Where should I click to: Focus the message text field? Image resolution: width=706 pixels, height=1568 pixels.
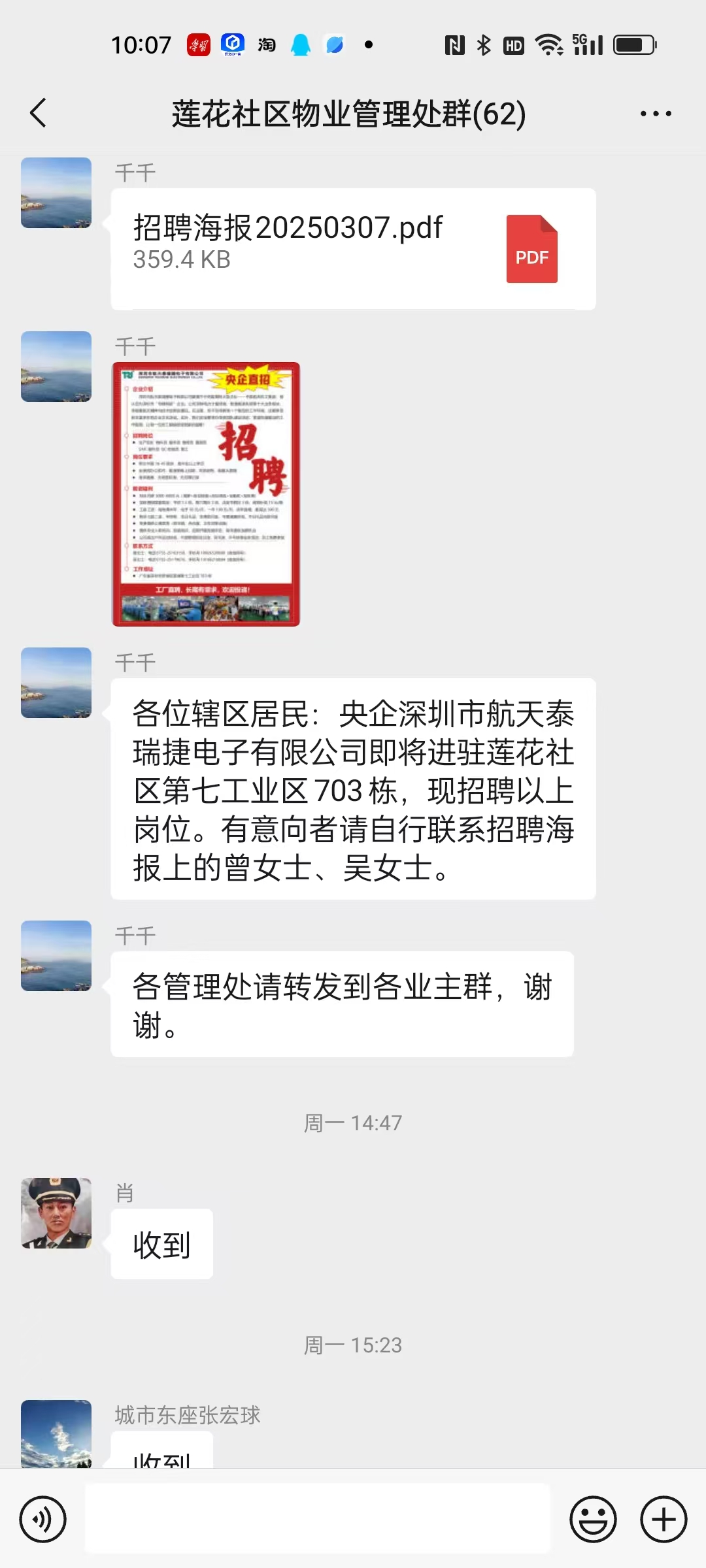pyautogui.click(x=318, y=1519)
